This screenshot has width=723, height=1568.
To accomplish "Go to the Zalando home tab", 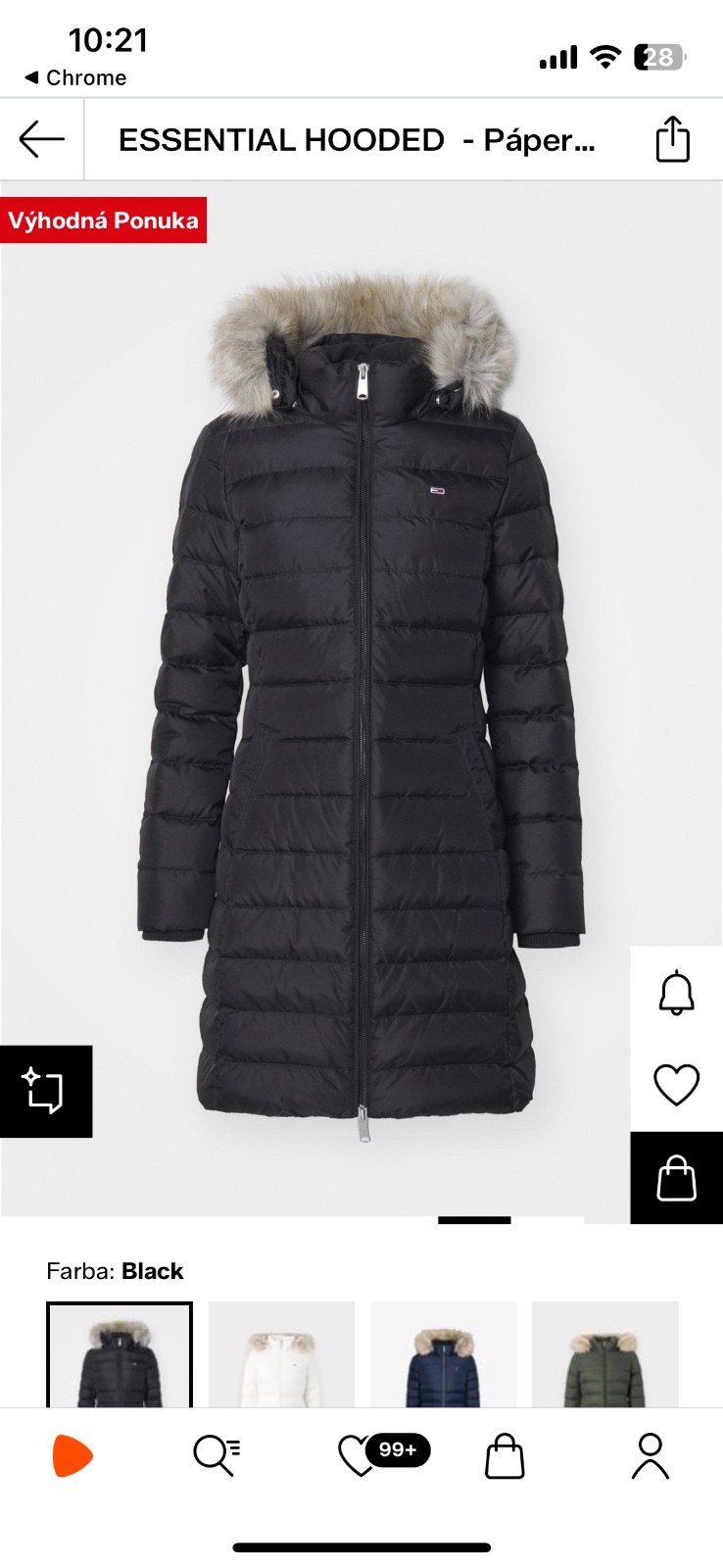I will (x=72, y=1455).
